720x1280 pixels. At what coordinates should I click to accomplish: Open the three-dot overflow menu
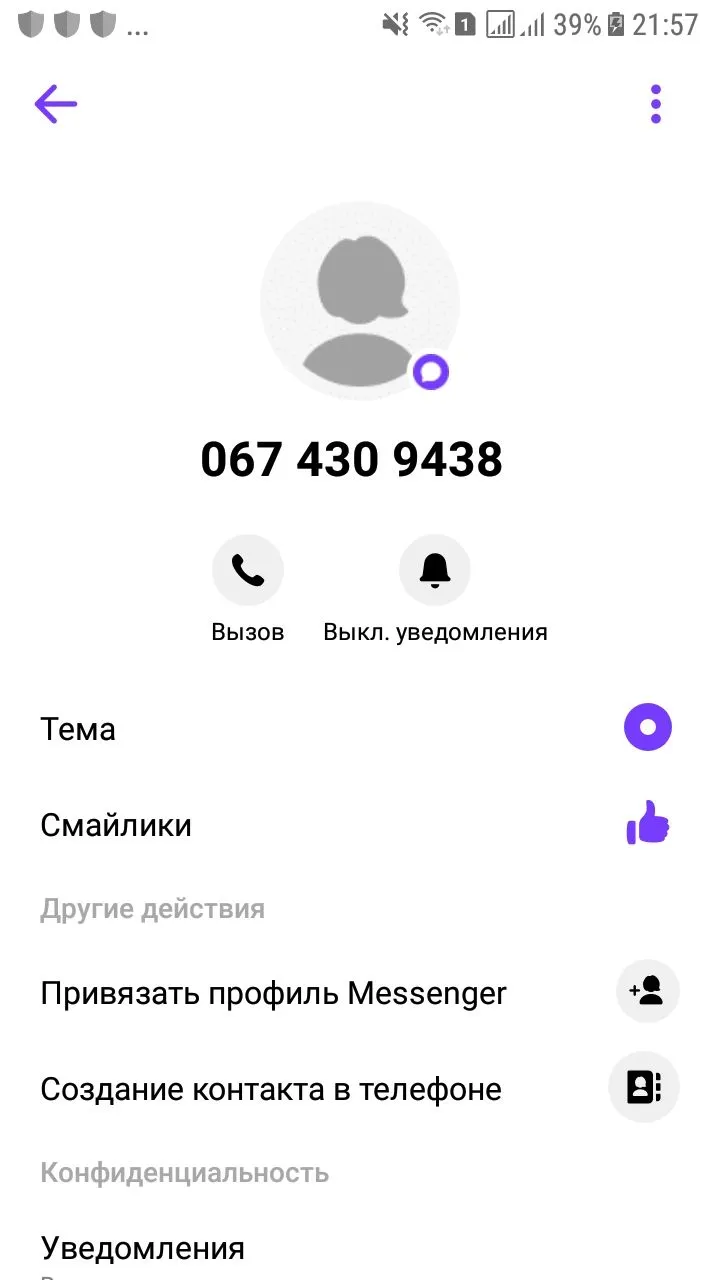pyautogui.click(x=656, y=104)
